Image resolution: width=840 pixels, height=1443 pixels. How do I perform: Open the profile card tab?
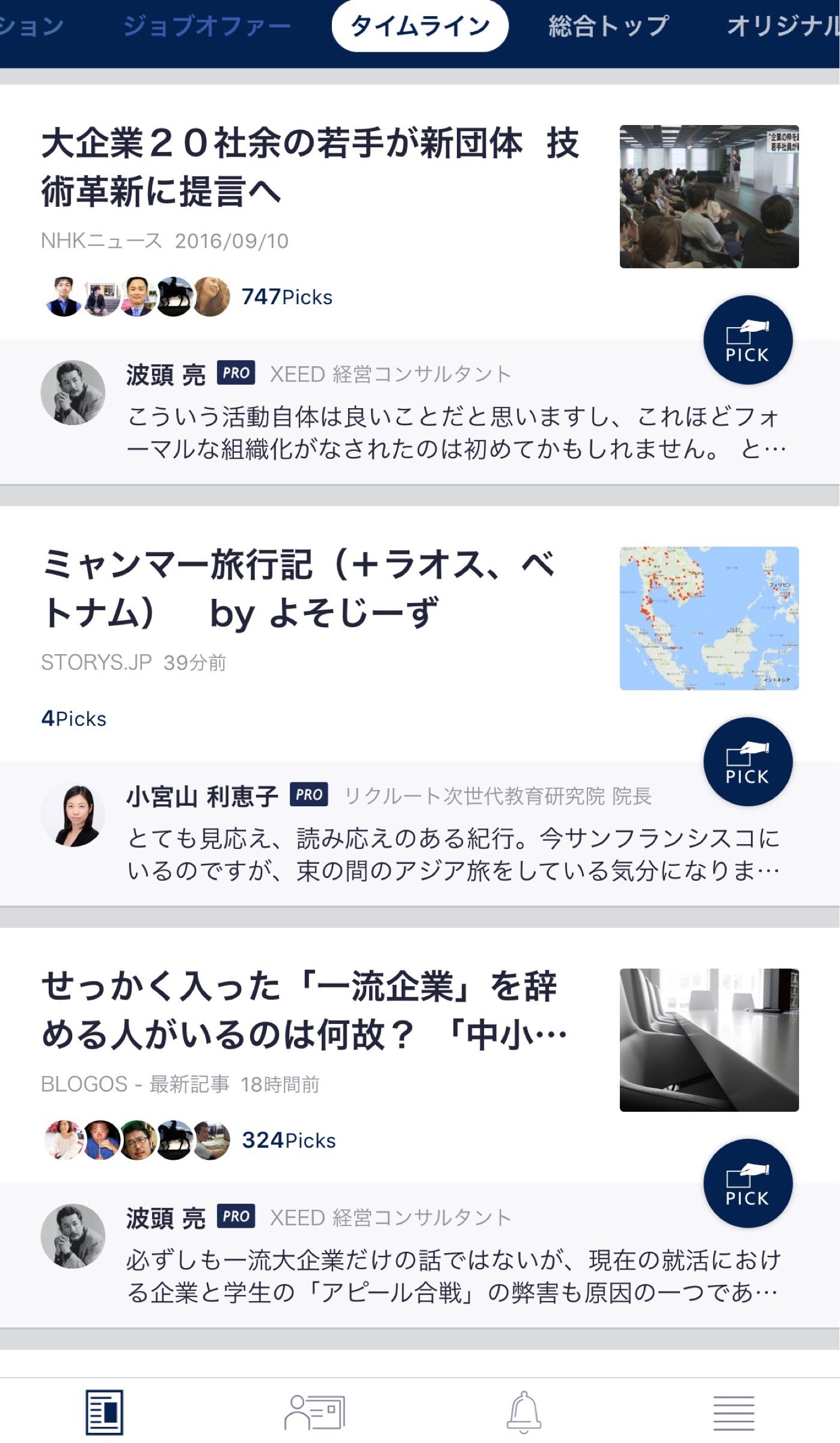click(x=314, y=1412)
